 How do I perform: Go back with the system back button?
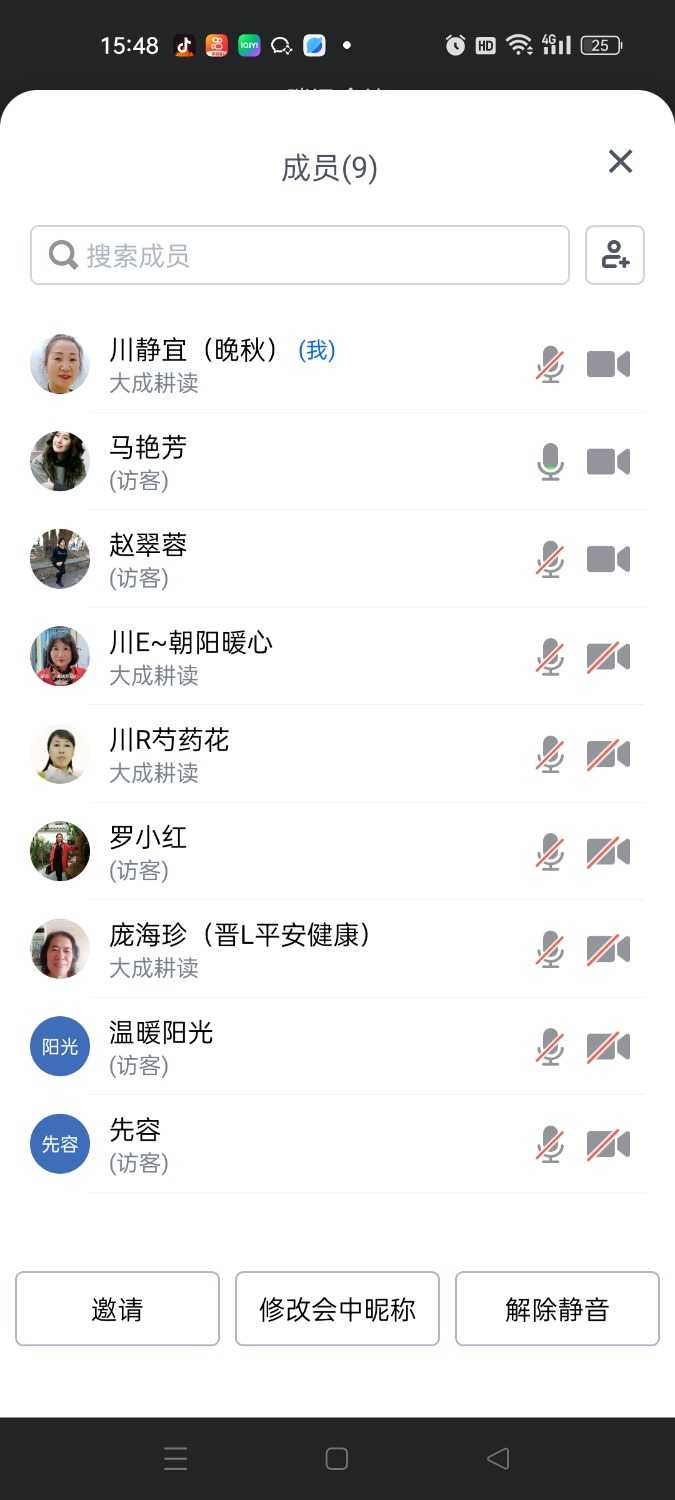(x=498, y=1459)
